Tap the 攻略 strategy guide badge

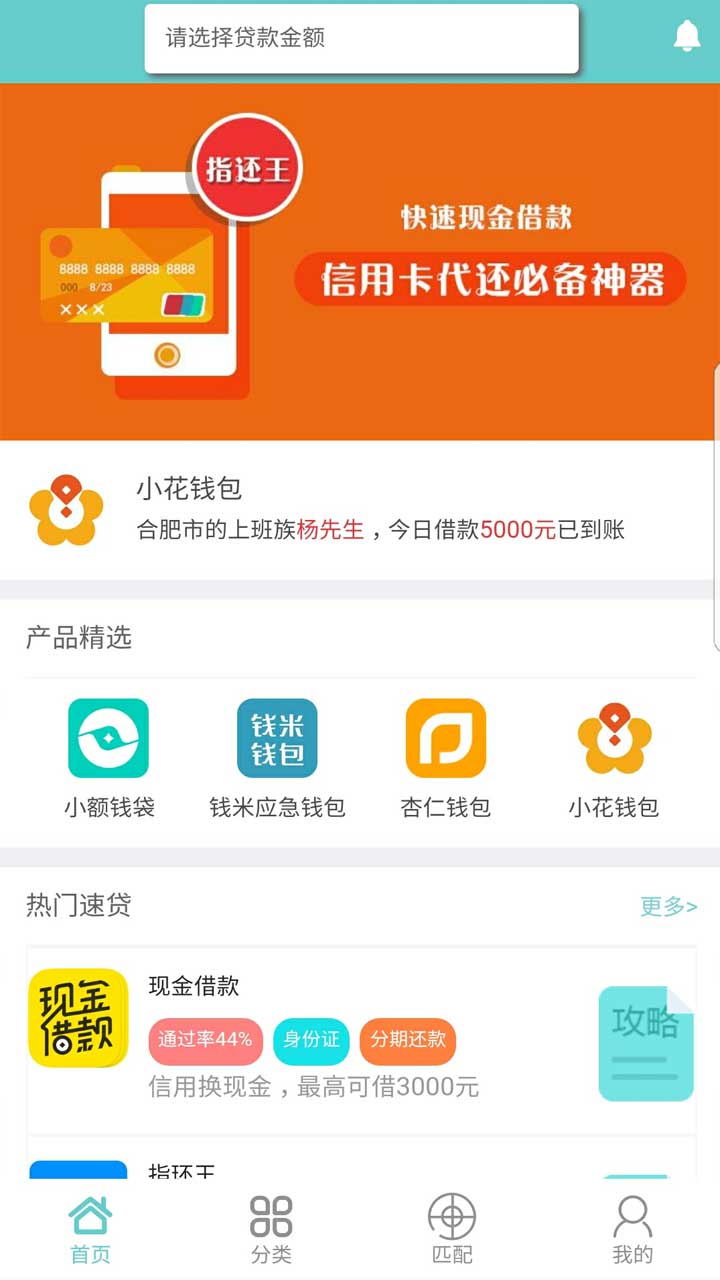(645, 1043)
